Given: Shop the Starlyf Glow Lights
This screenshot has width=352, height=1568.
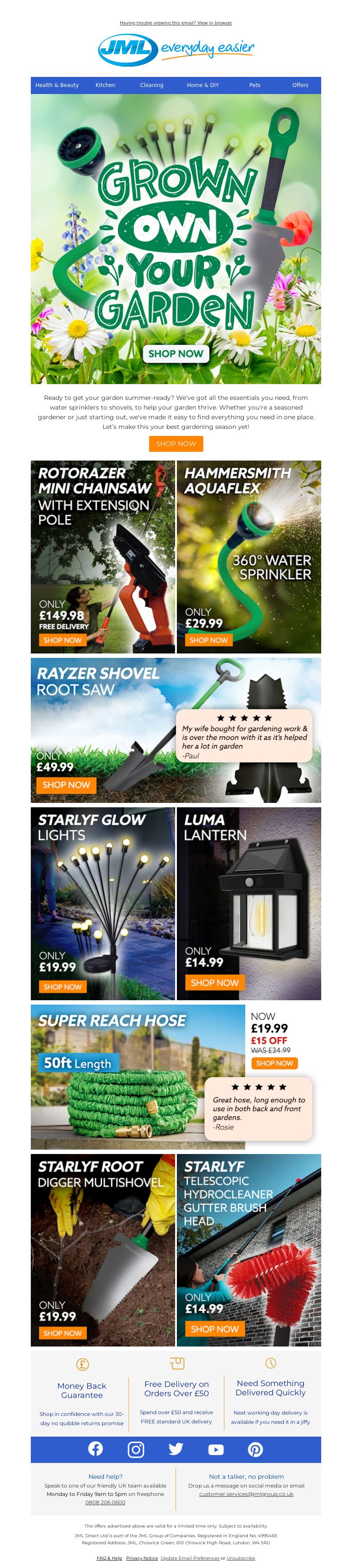Looking at the screenshot, I should point(62,987).
